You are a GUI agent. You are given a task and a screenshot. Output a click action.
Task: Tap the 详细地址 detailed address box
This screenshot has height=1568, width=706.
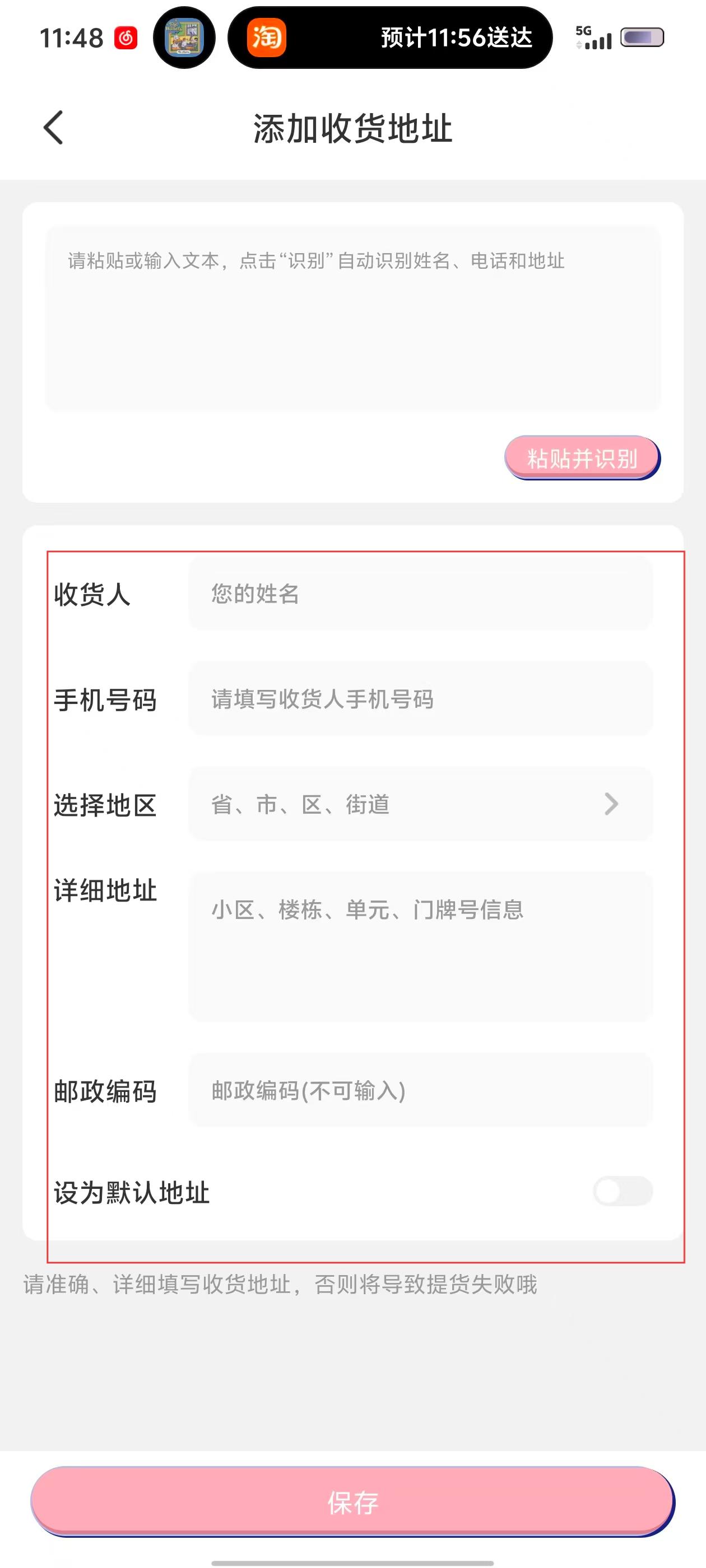pos(420,945)
